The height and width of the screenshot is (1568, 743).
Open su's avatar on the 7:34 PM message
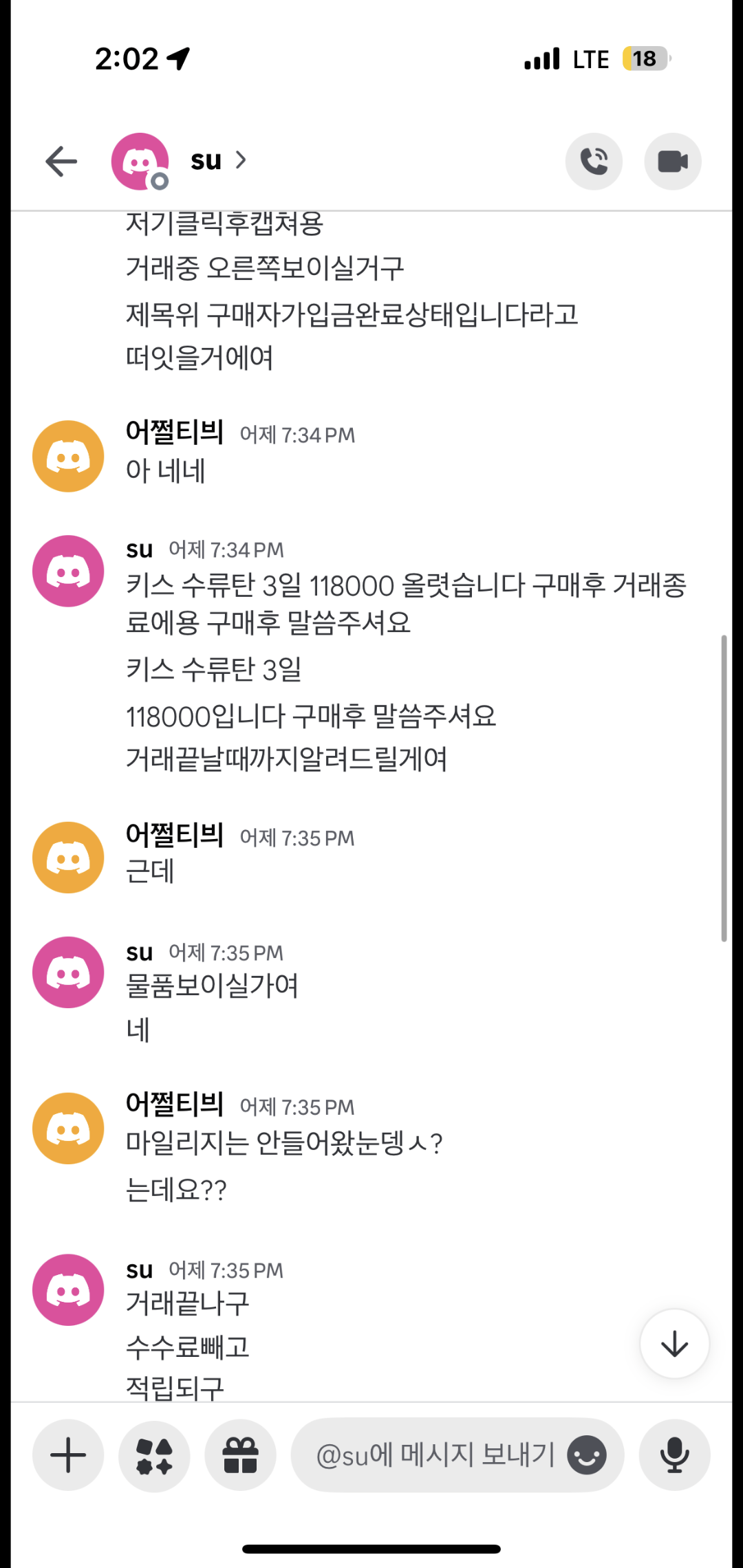[x=68, y=571]
